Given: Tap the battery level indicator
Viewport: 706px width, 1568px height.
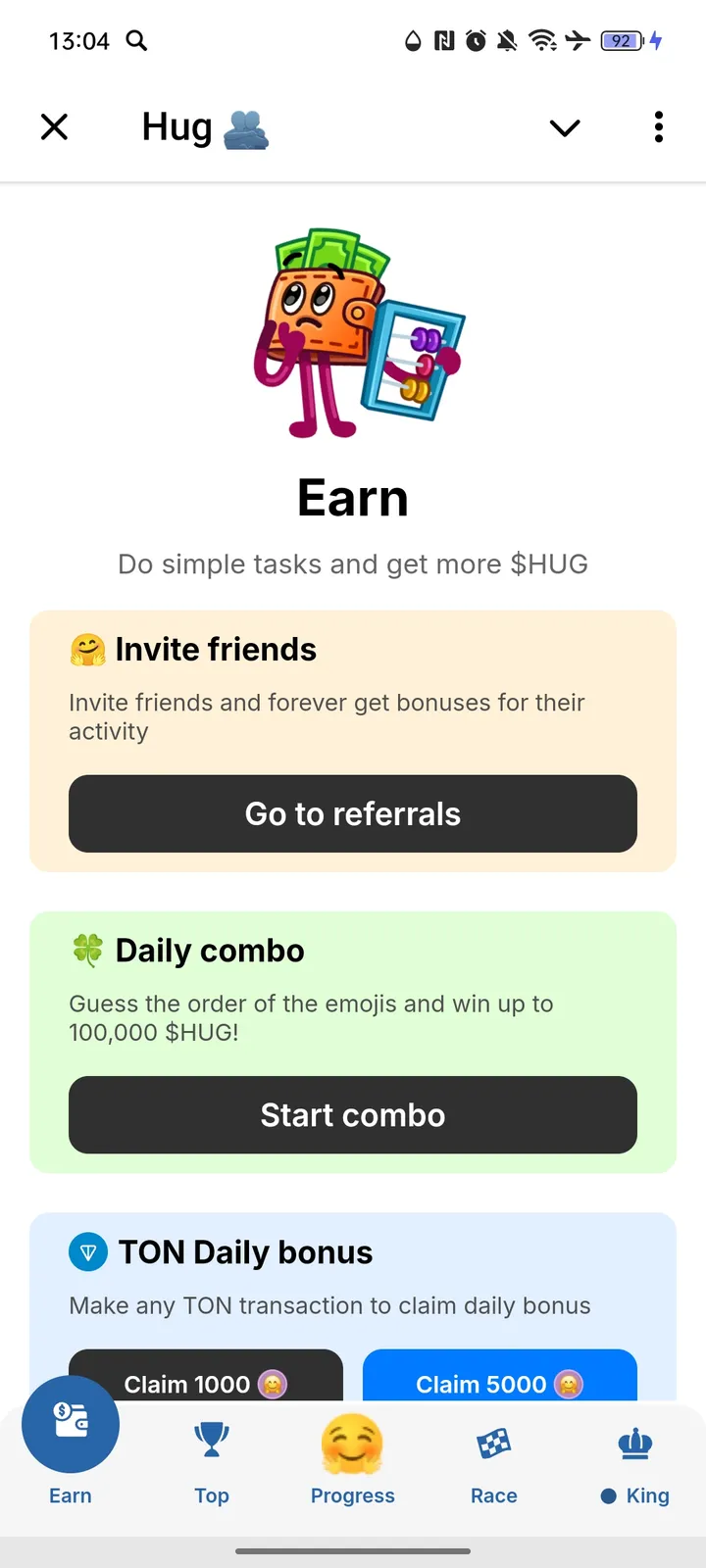Looking at the screenshot, I should [x=619, y=41].
